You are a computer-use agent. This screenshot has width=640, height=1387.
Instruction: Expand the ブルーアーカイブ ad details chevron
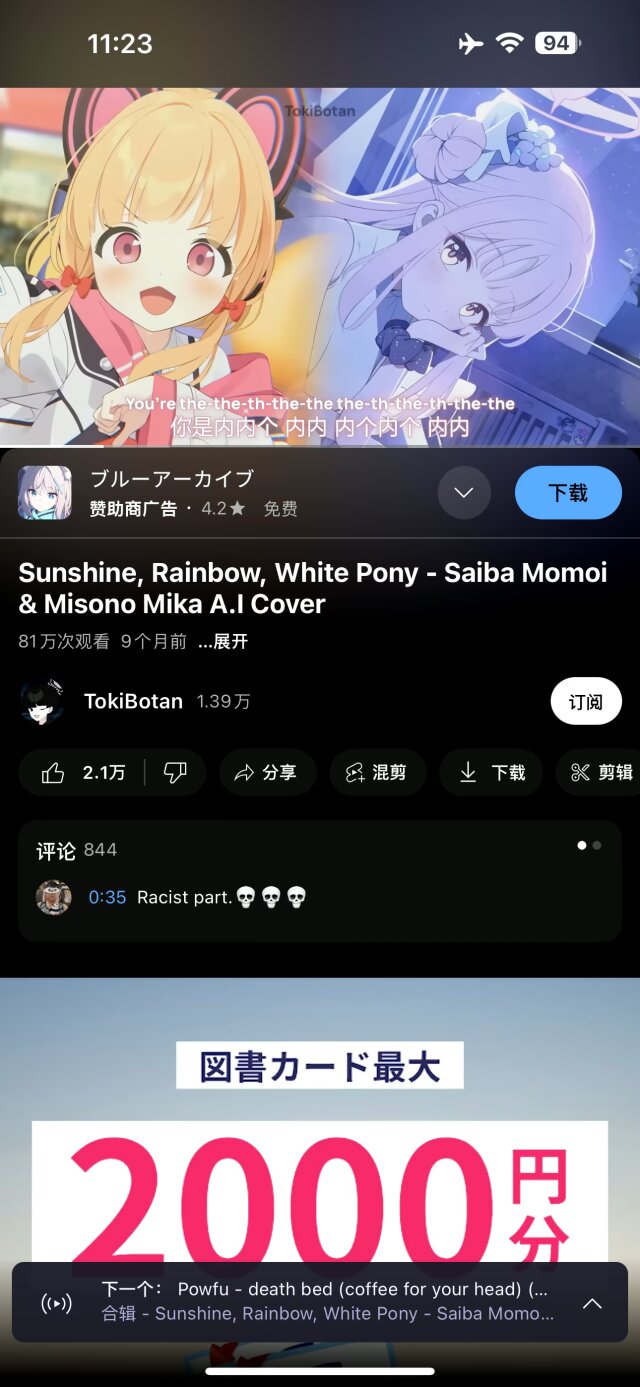464,493
